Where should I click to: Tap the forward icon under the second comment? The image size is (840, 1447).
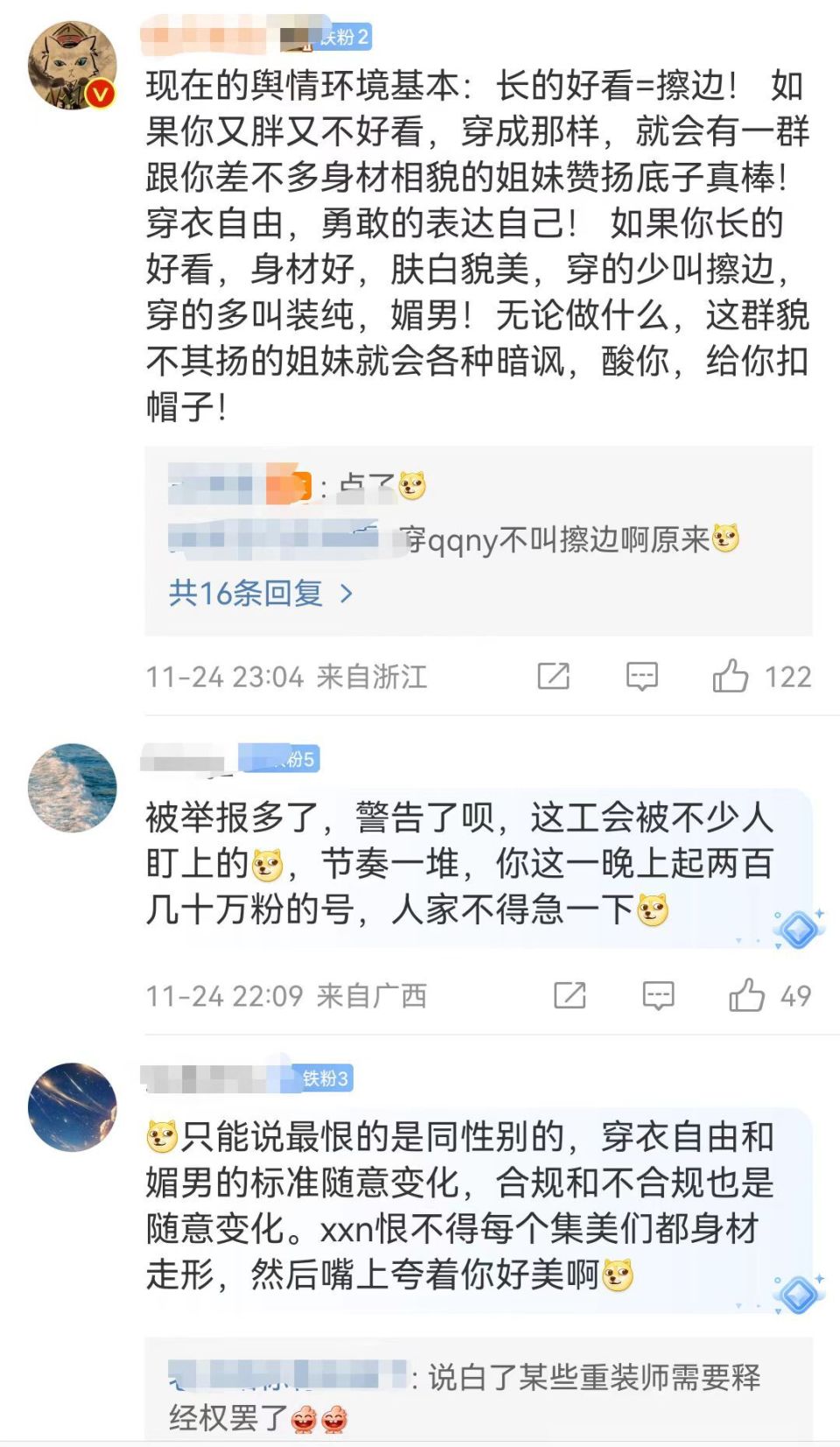pyautogui.click(x=570, y=995)
